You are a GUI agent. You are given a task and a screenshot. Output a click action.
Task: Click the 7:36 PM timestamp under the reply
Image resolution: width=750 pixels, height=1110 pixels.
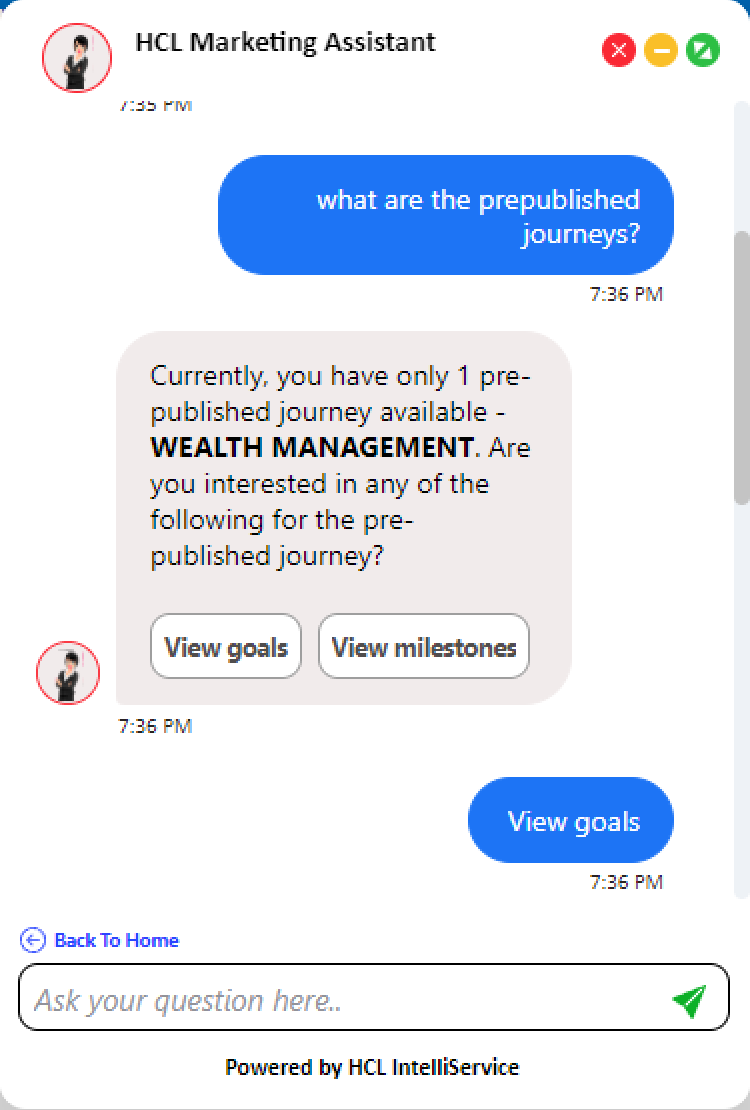click(x=155, y=725)
